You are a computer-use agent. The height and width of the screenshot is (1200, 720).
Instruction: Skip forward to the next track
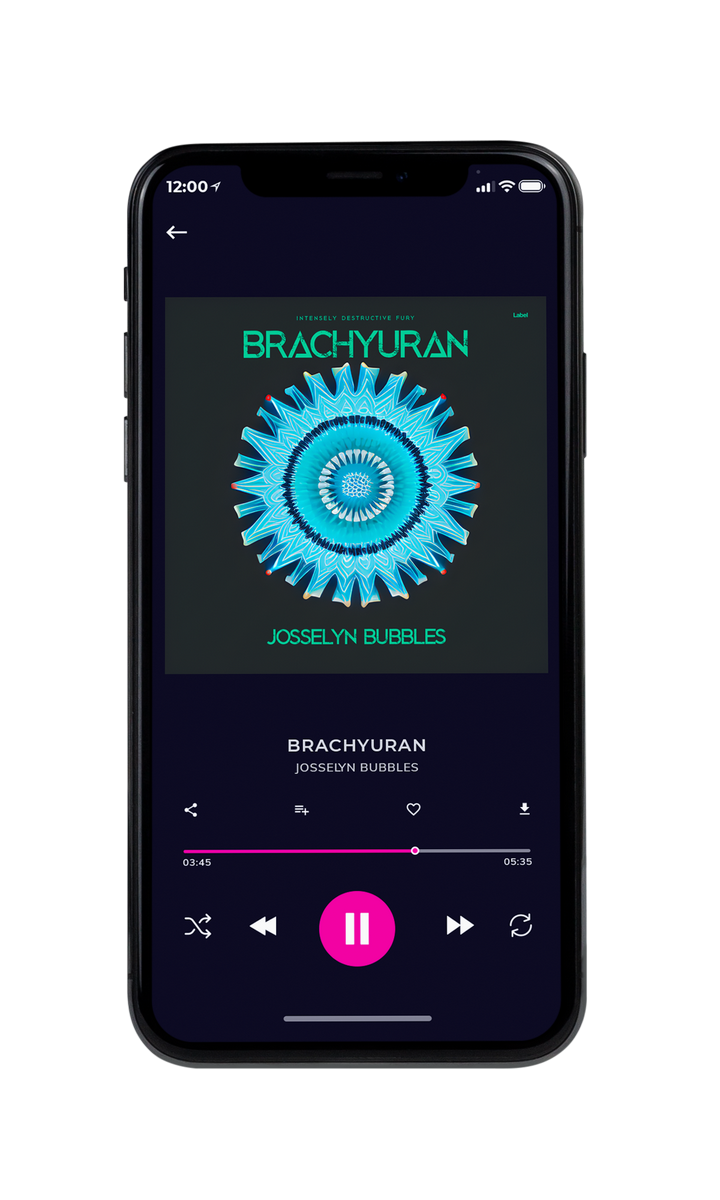460,926
